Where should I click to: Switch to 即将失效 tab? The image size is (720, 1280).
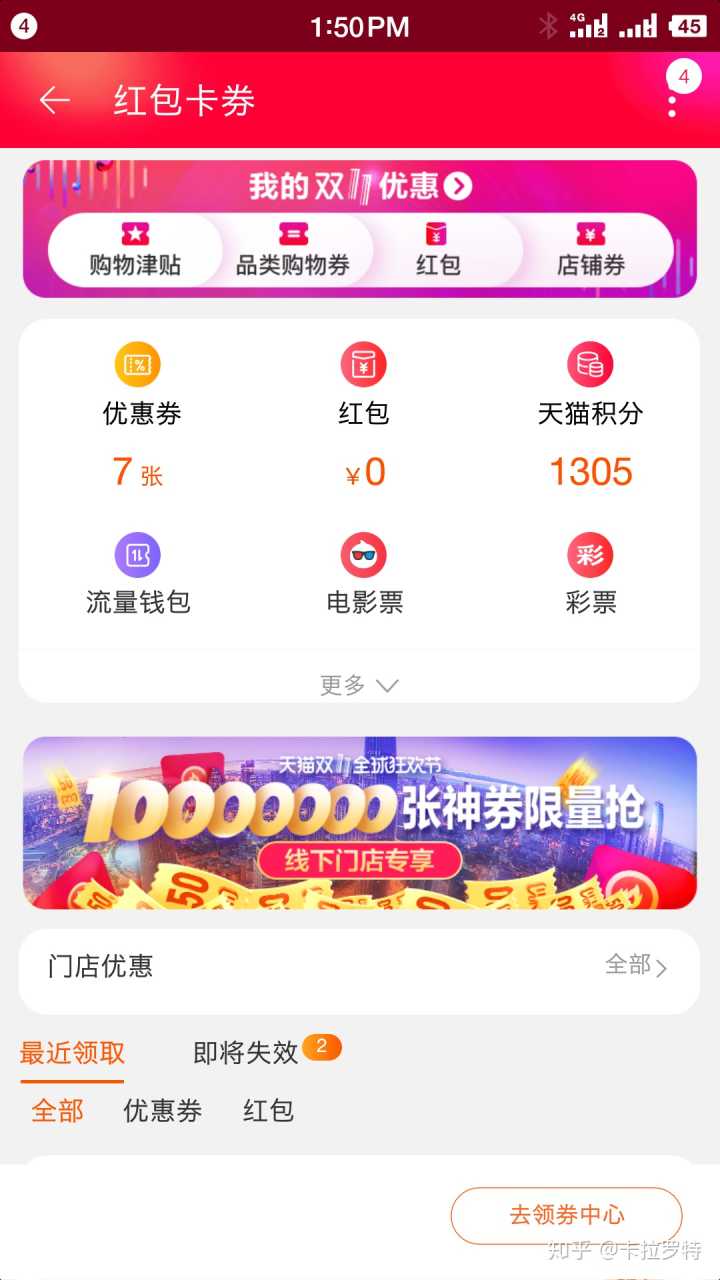pos(246,1052)
